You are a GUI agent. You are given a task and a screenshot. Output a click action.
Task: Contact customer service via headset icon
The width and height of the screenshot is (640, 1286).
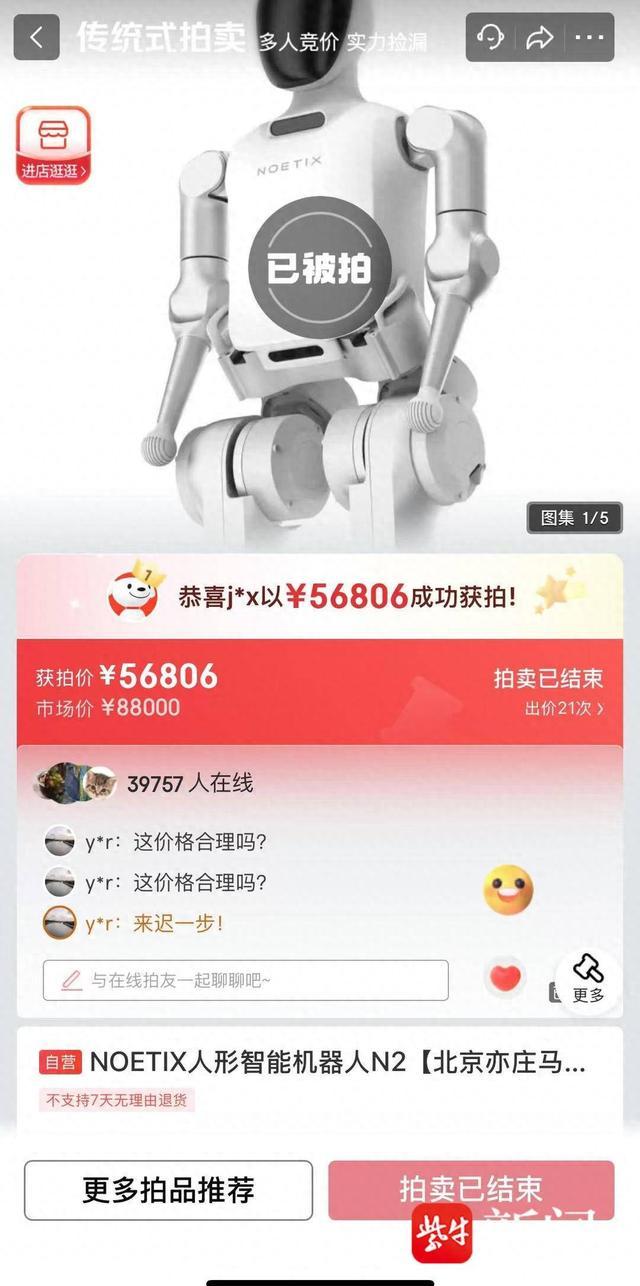(490, 38)
